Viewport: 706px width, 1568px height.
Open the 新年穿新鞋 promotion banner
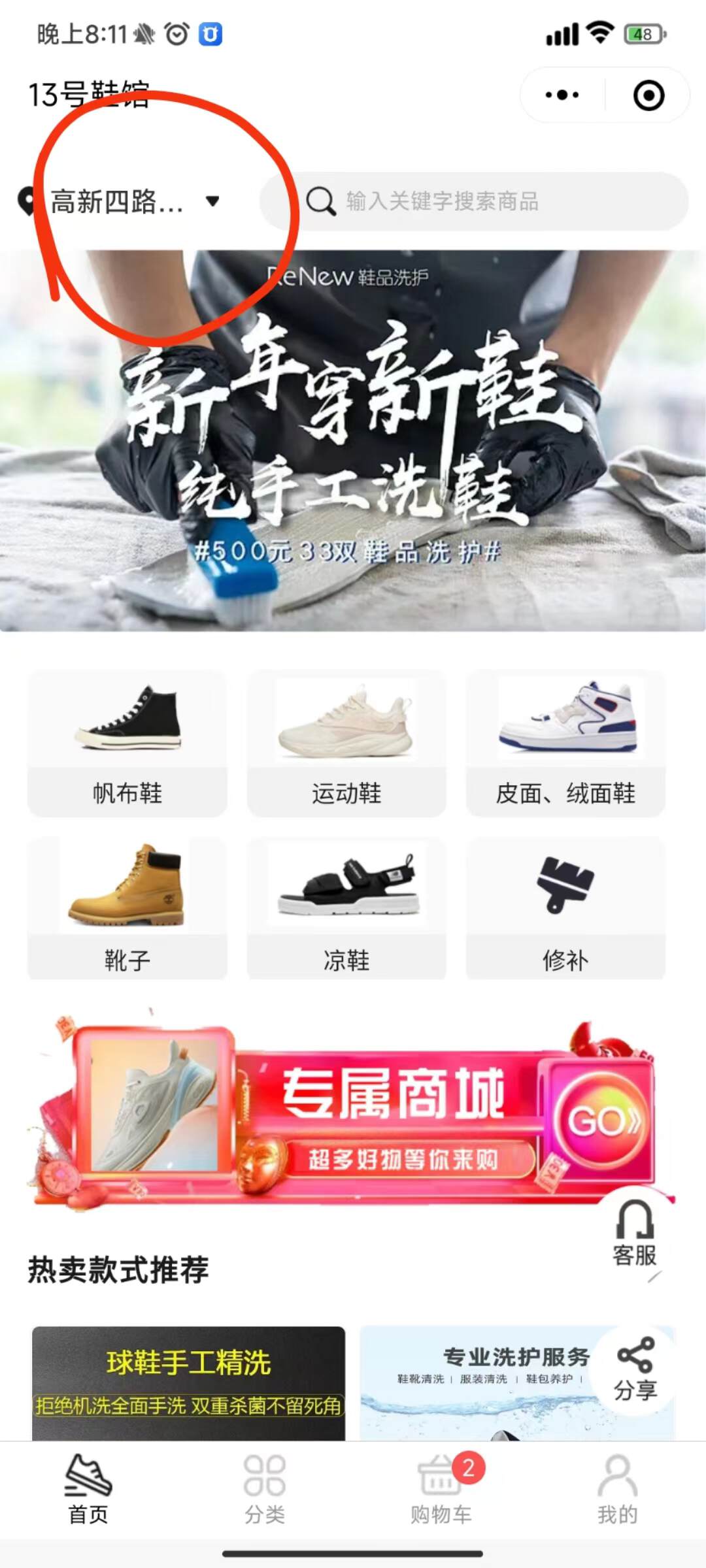pos(353,441)
